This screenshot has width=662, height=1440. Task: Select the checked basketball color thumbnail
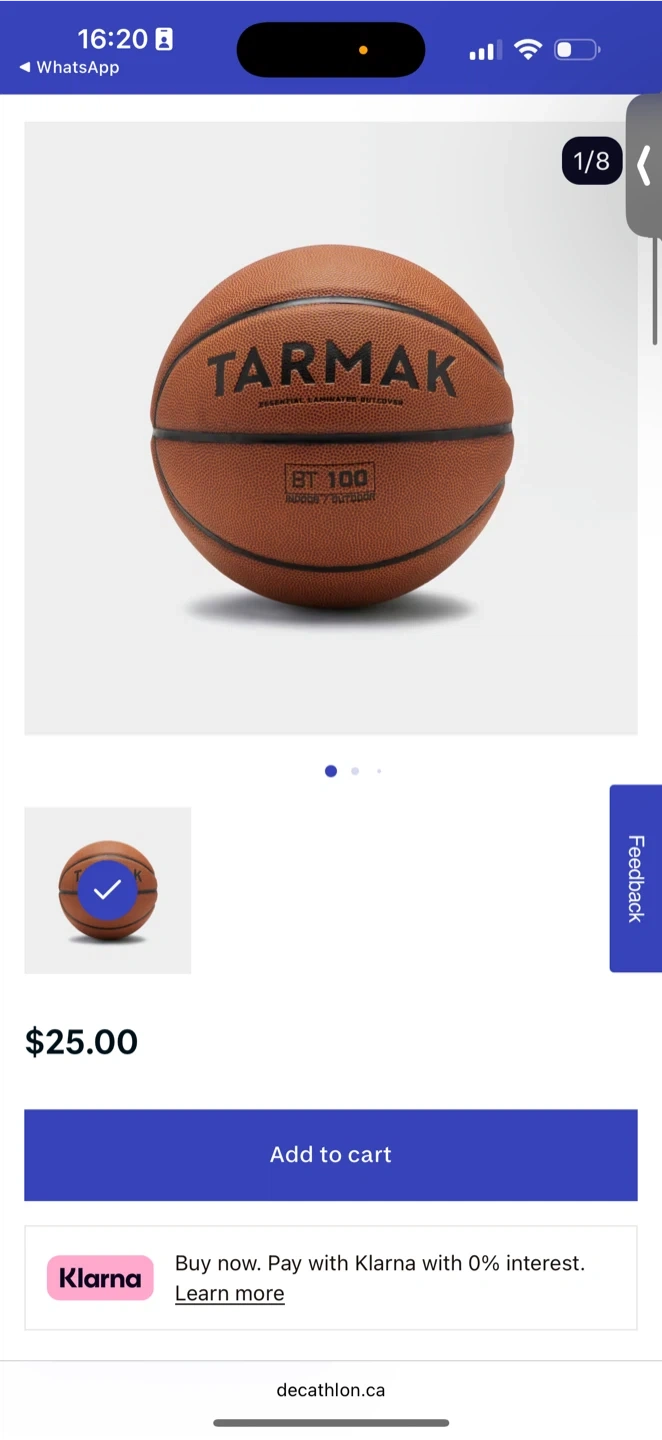[107, 889]
